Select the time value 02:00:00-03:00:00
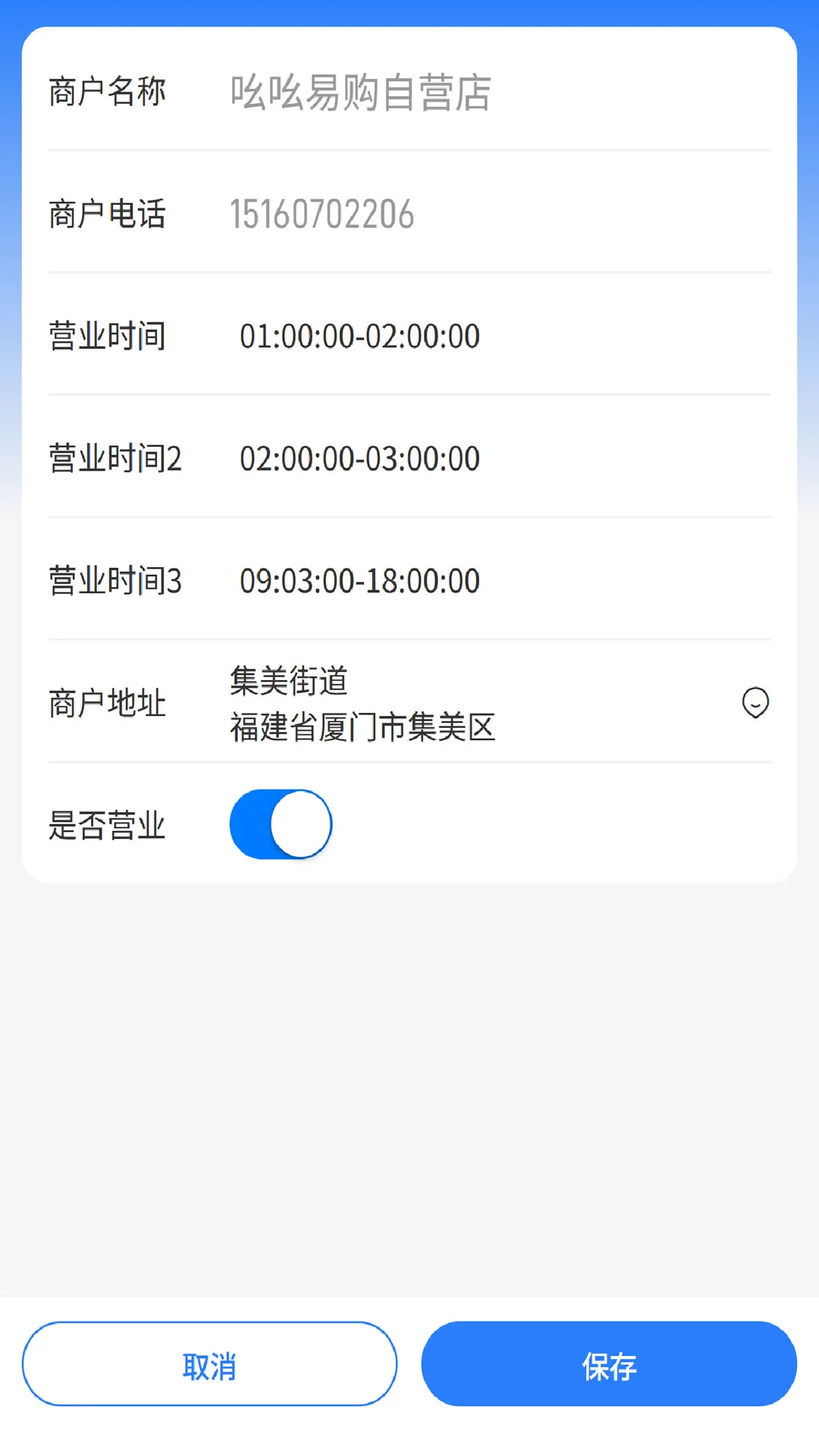 pos(358,458)
